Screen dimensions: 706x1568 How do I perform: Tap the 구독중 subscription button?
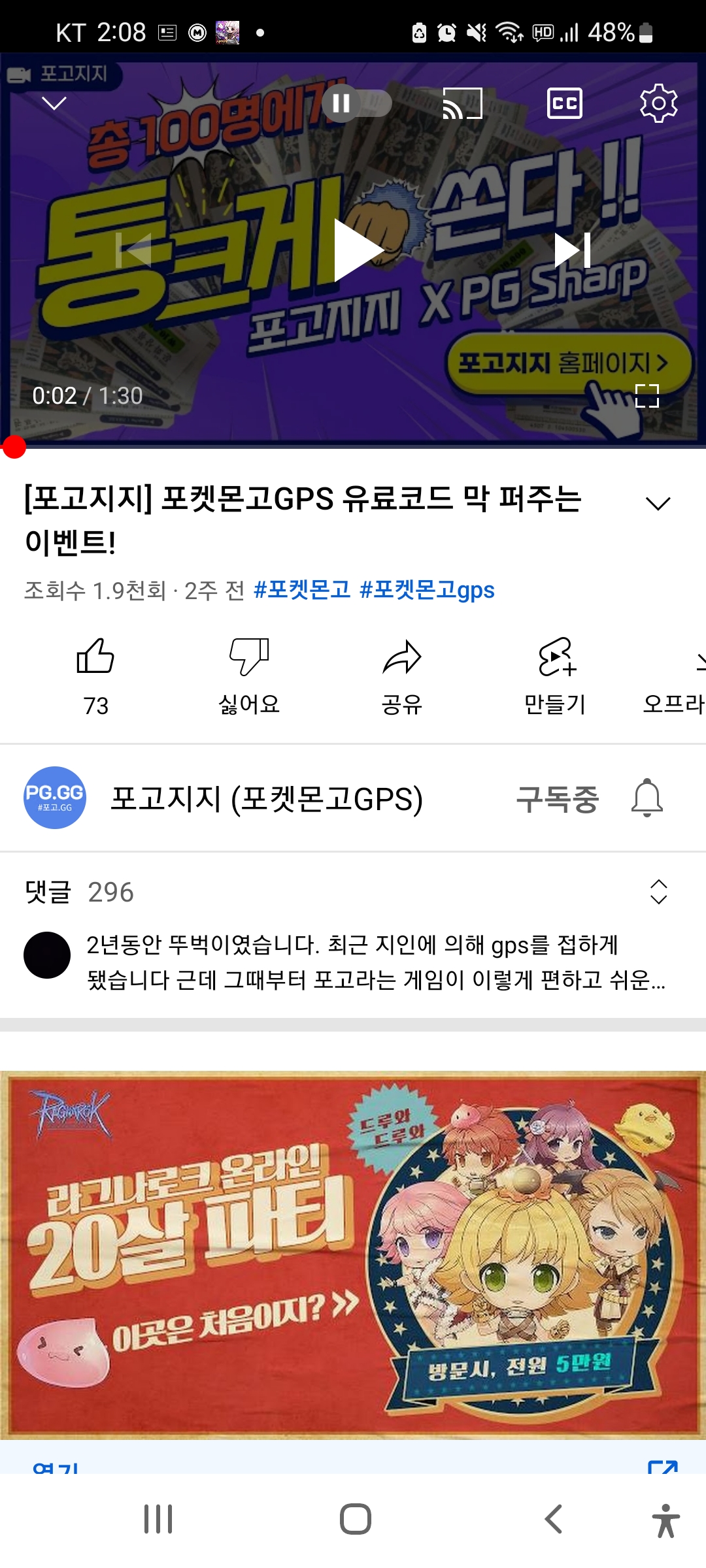(x=558, y=798)
